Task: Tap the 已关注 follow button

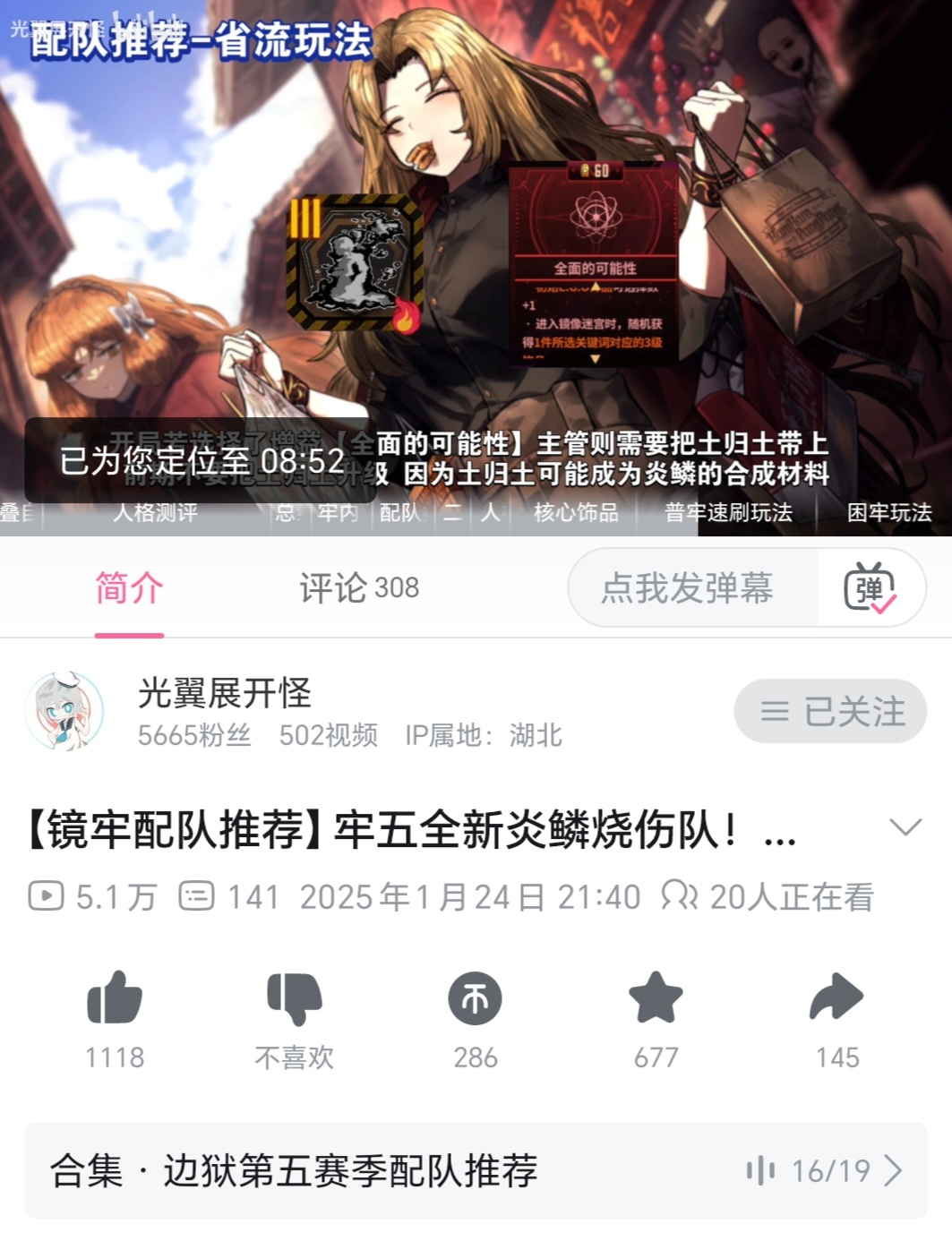Action: click(x=830, y=712)
